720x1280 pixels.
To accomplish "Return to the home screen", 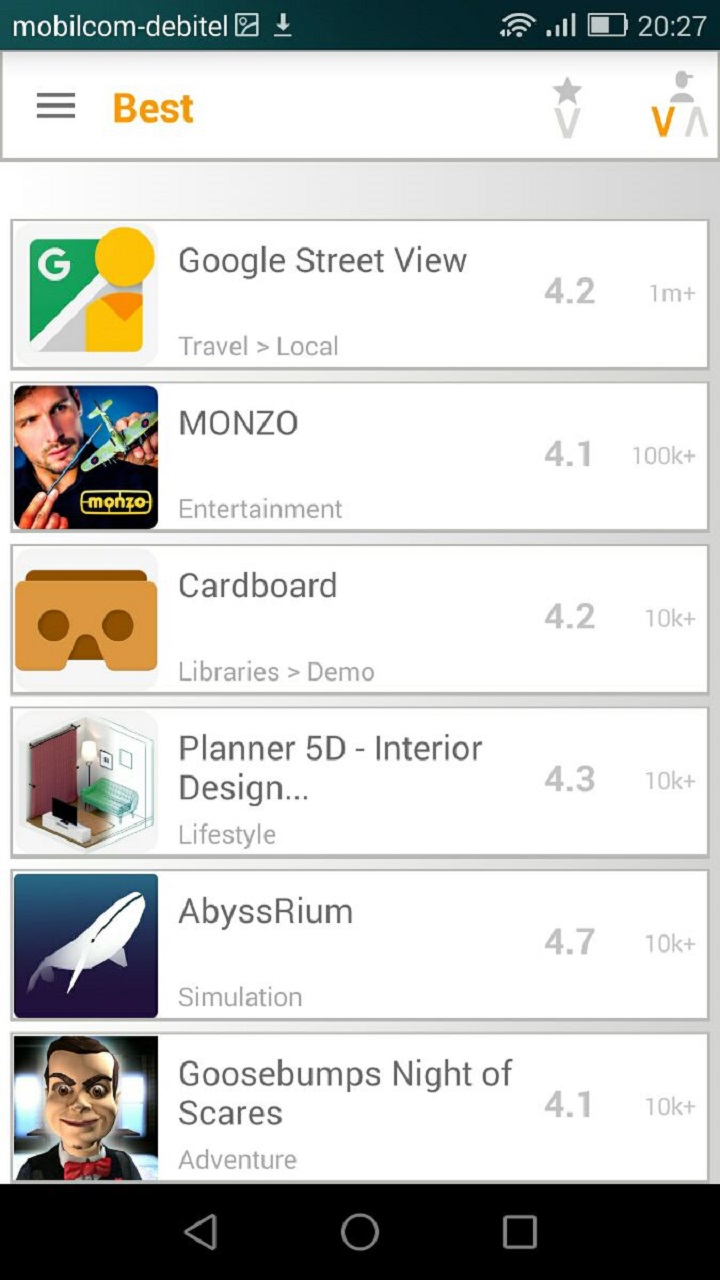I will click(x=360, y=1232).
